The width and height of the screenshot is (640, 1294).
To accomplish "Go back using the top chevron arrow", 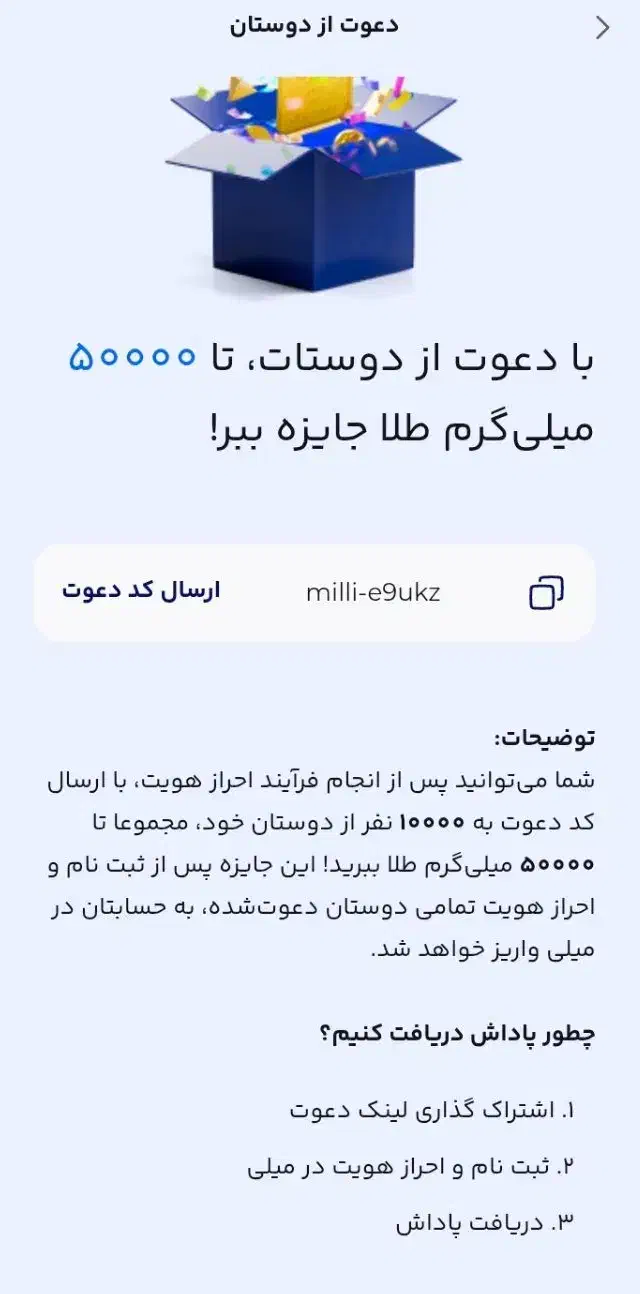I will 602,28.
